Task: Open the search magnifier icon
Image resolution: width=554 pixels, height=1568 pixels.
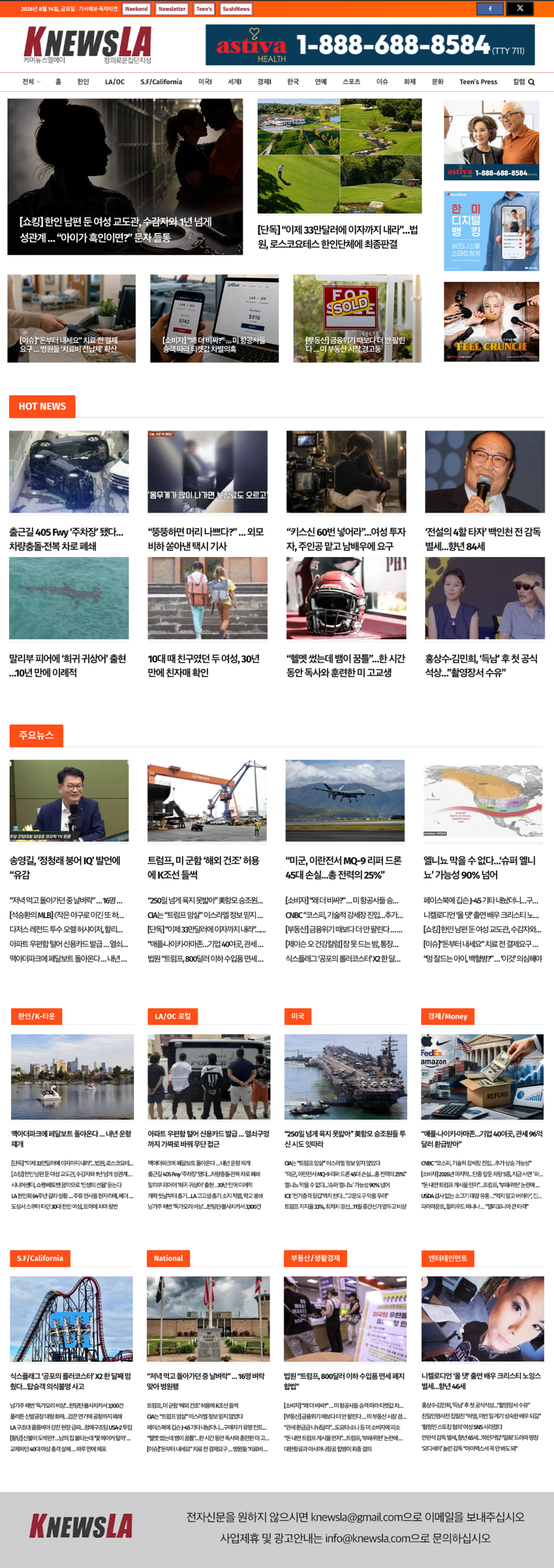Action: [531, 82]
